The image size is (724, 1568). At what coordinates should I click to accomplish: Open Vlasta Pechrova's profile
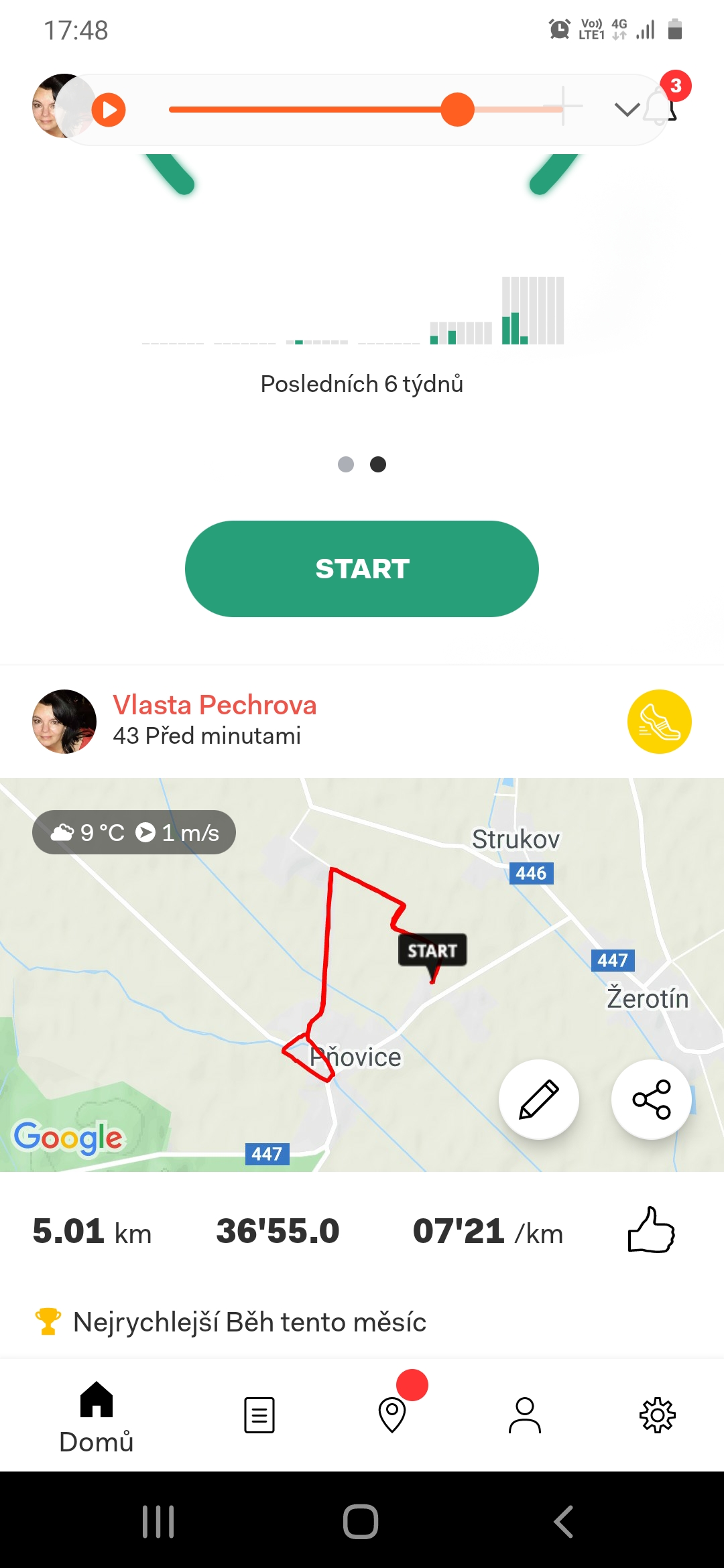pyautogui.click(x=215, y=705)
